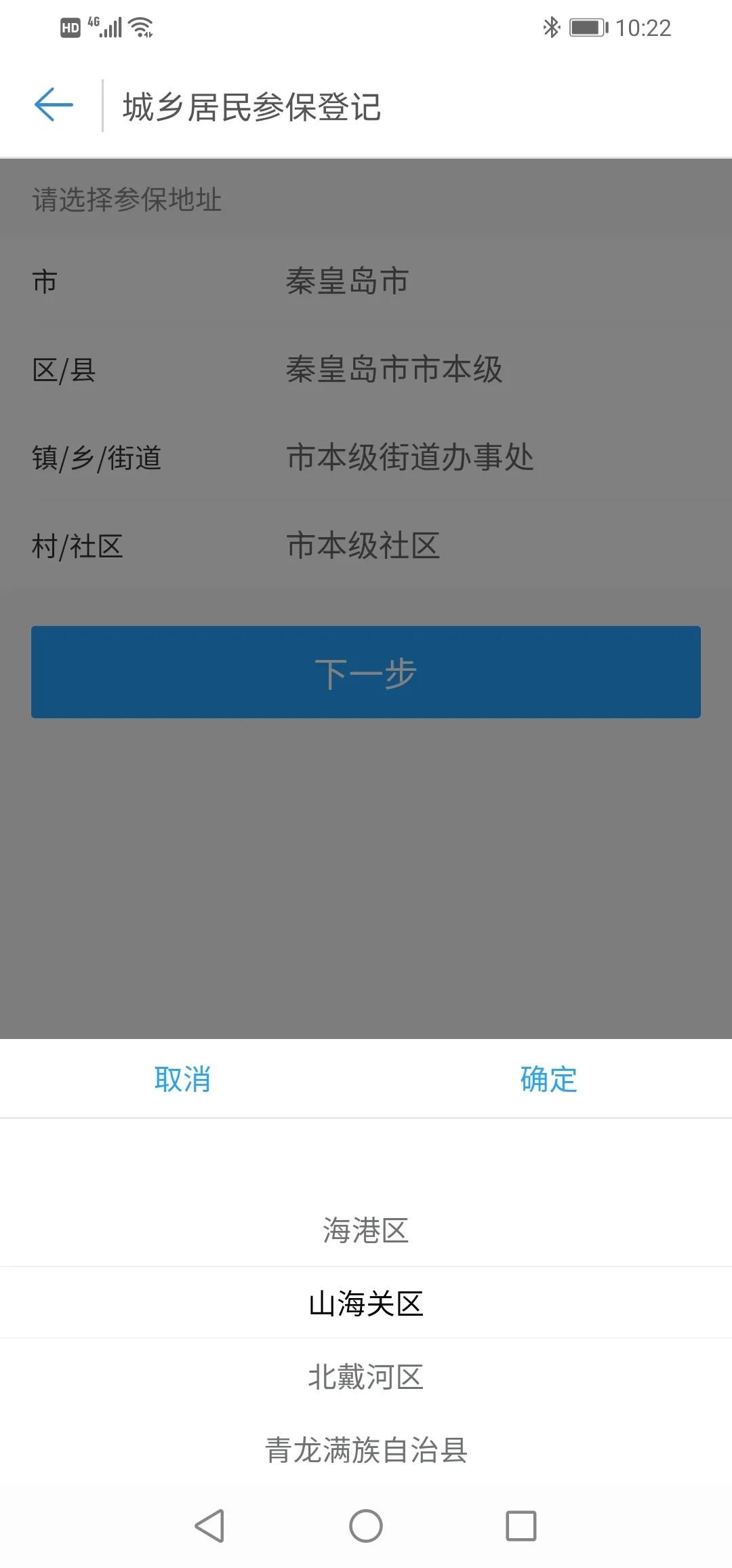The width and height of the screenshot is (732, 1568).
Task: Choose 山海关区 in the picker
Action: [x=366, y=1304]
